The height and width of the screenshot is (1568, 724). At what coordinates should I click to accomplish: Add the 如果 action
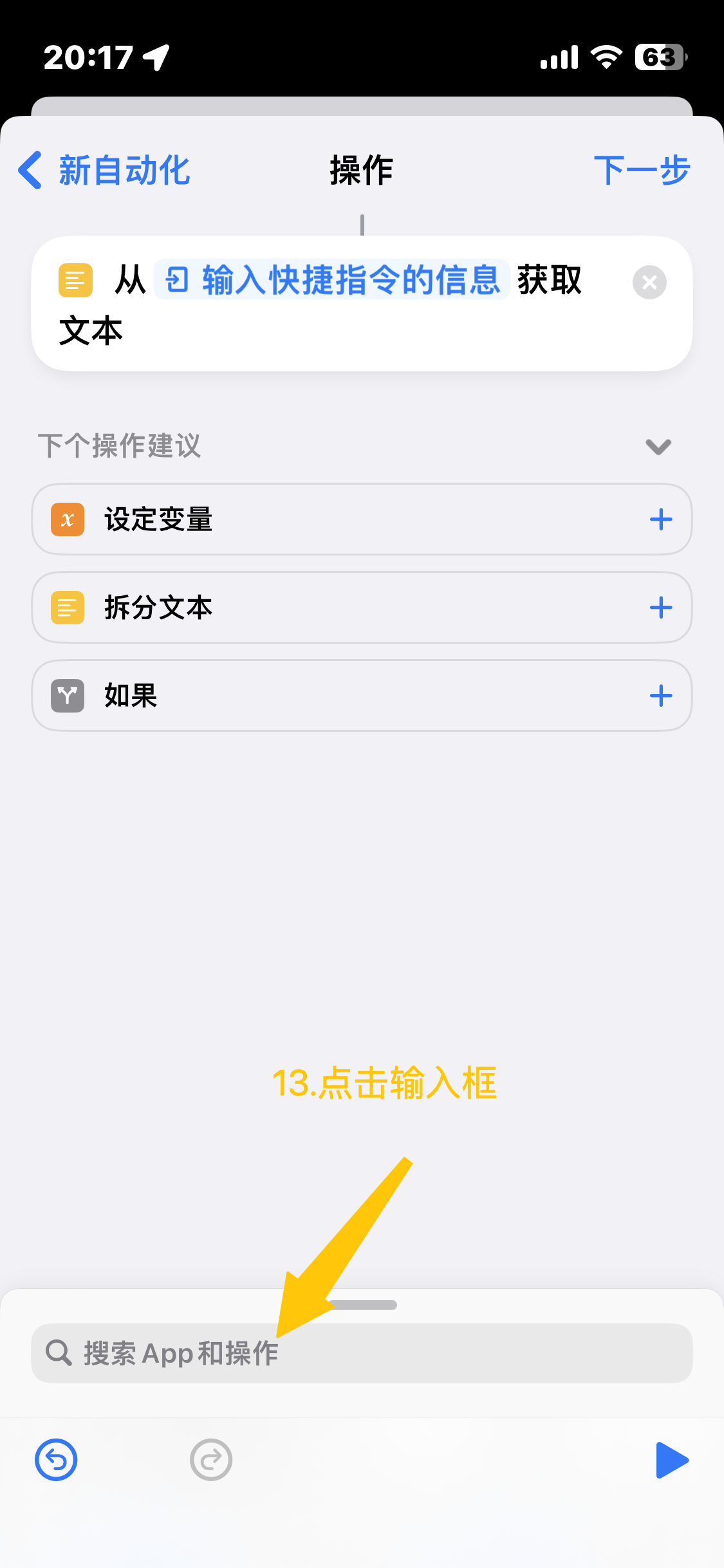[x=661, y=696]
